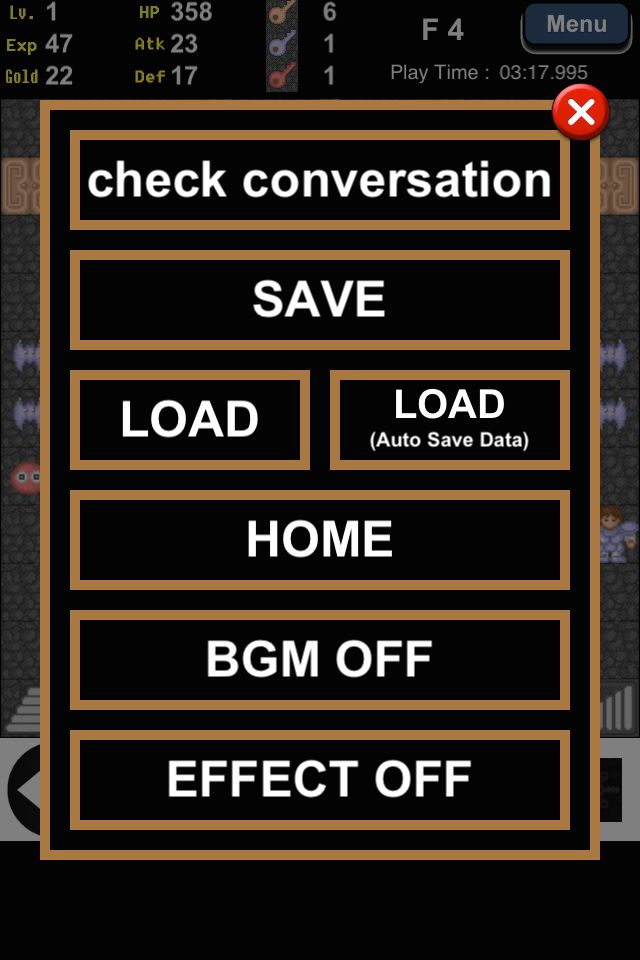Close the menu with the red X
Screen dimensions: 640x960
pyautogui.click(x=581, y=113)
